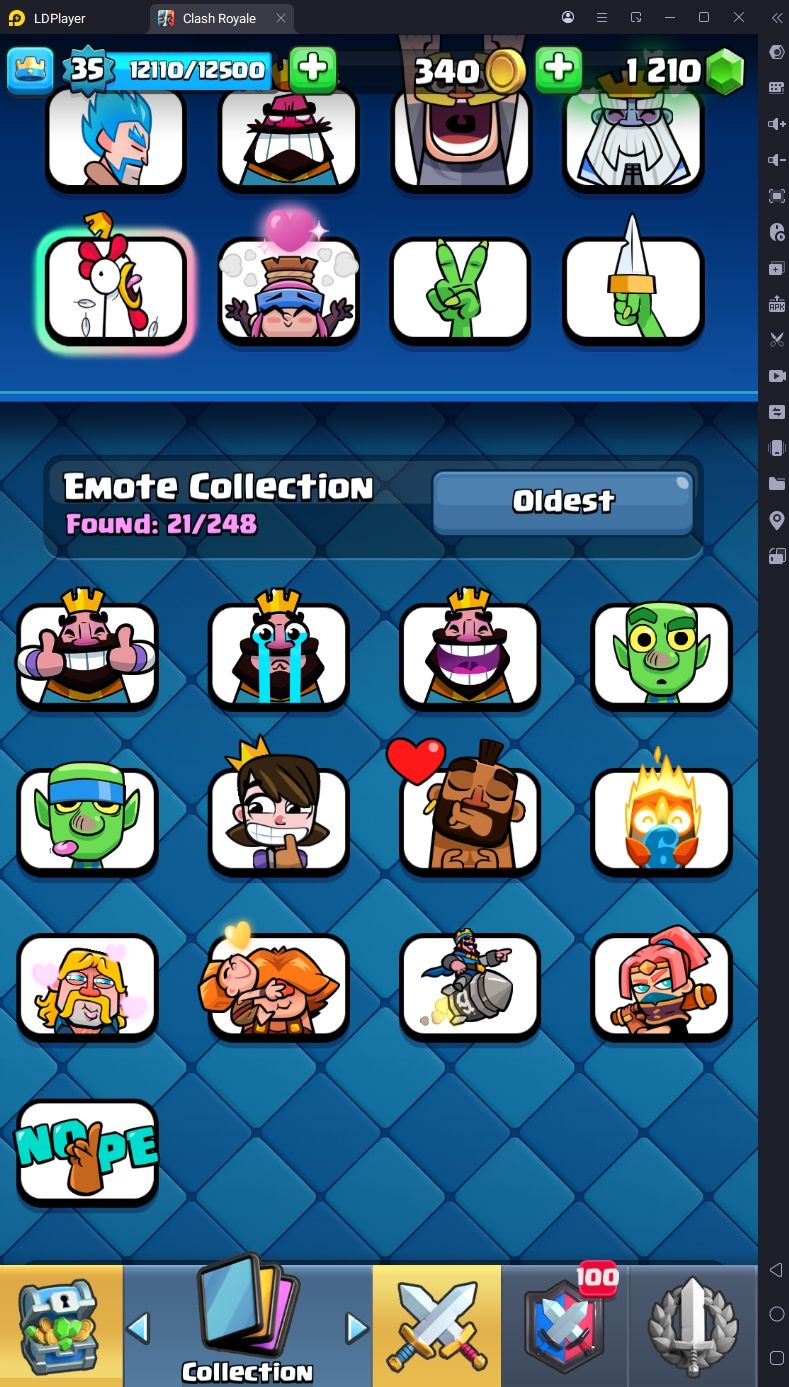
Task: Select the green peace-sign hand emote
Action: 460,290
